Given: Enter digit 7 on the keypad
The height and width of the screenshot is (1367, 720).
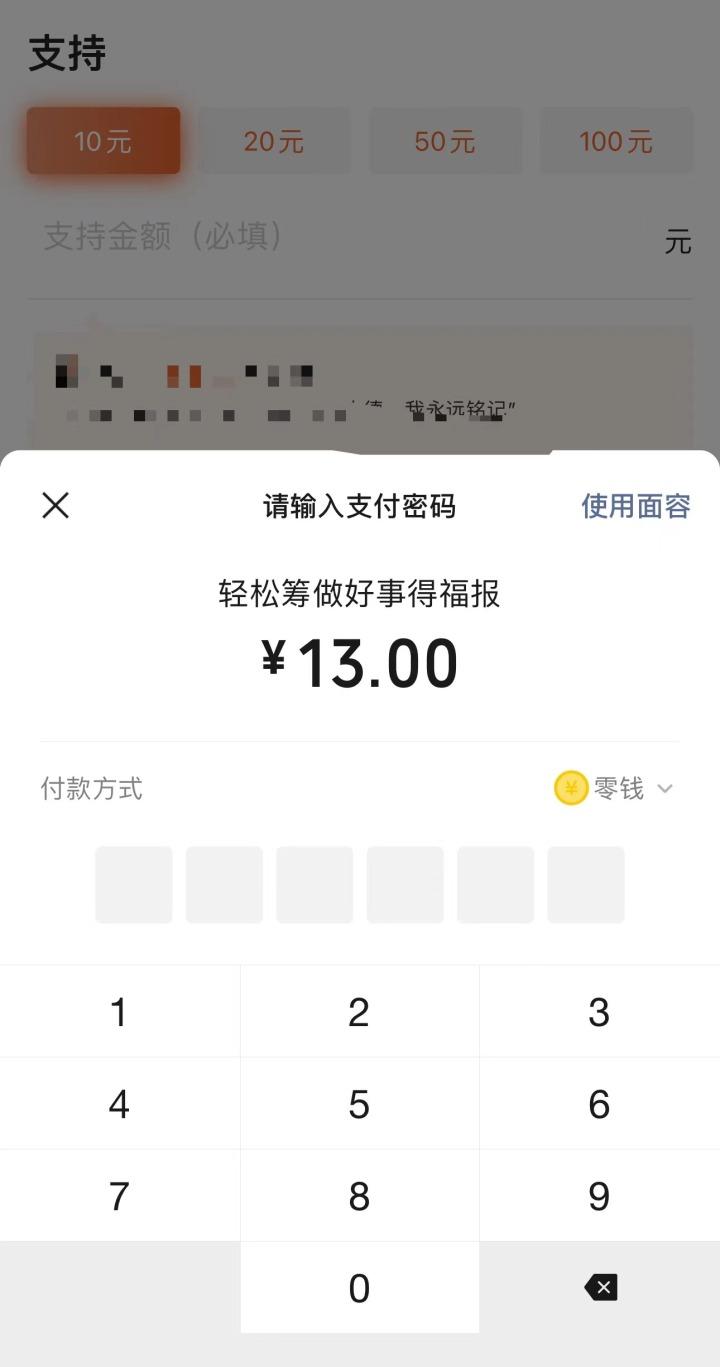Looking at the screenshot, I should coord(119,1196).
